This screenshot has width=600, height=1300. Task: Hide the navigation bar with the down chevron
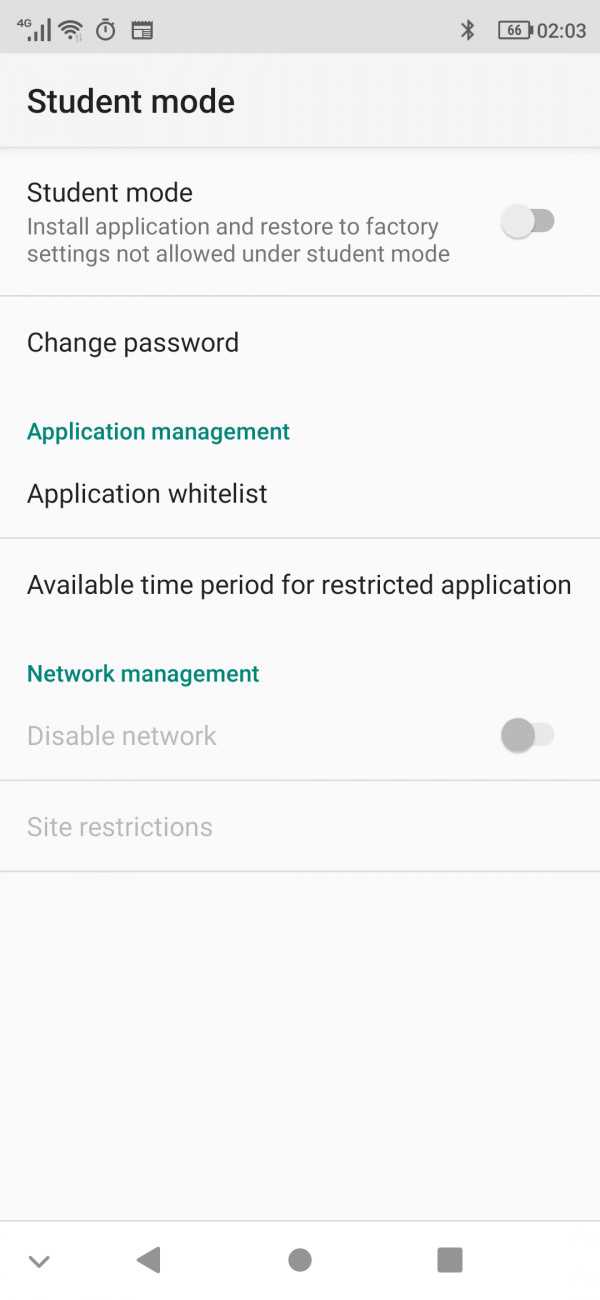pyautogui.click(x=39, y=1261)
